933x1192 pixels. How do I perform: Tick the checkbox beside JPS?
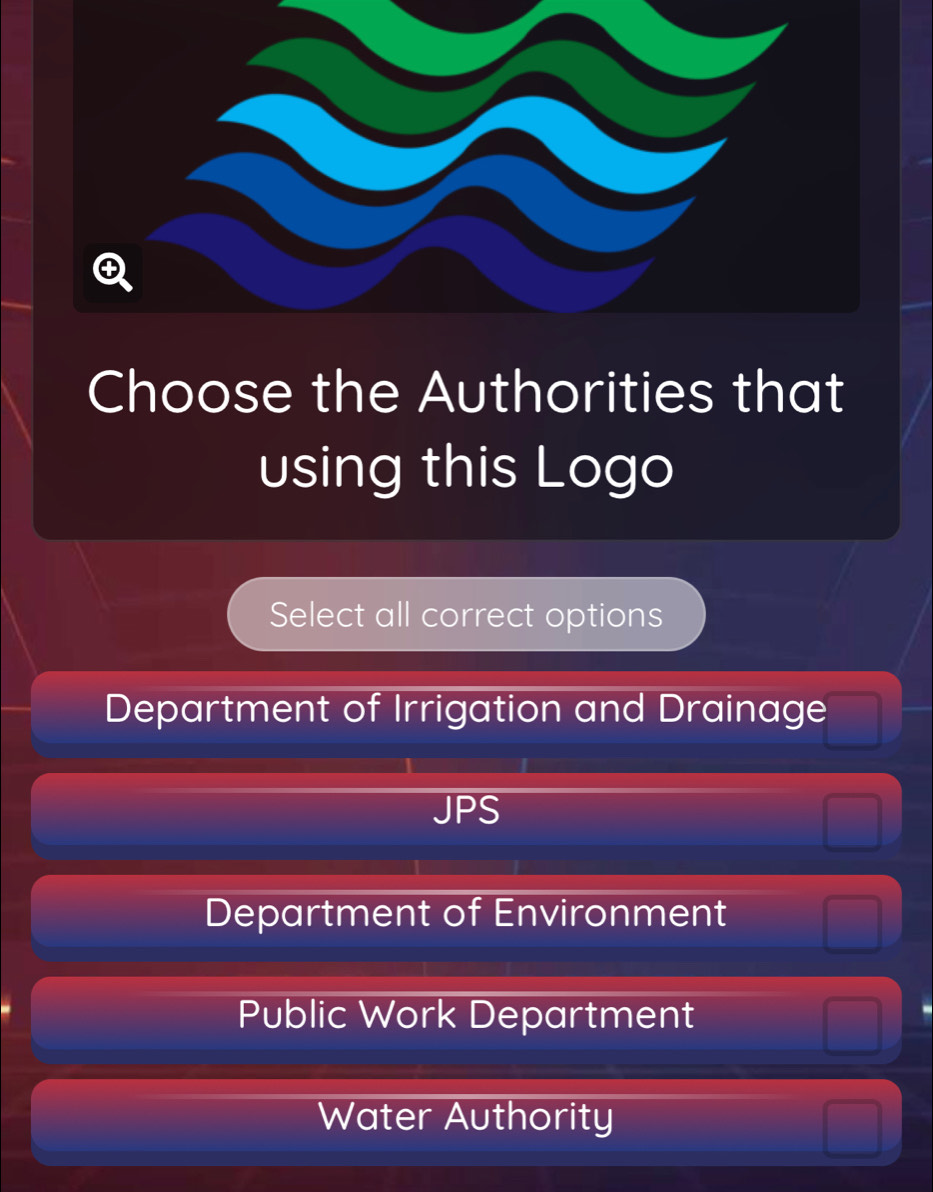point(852,822)
